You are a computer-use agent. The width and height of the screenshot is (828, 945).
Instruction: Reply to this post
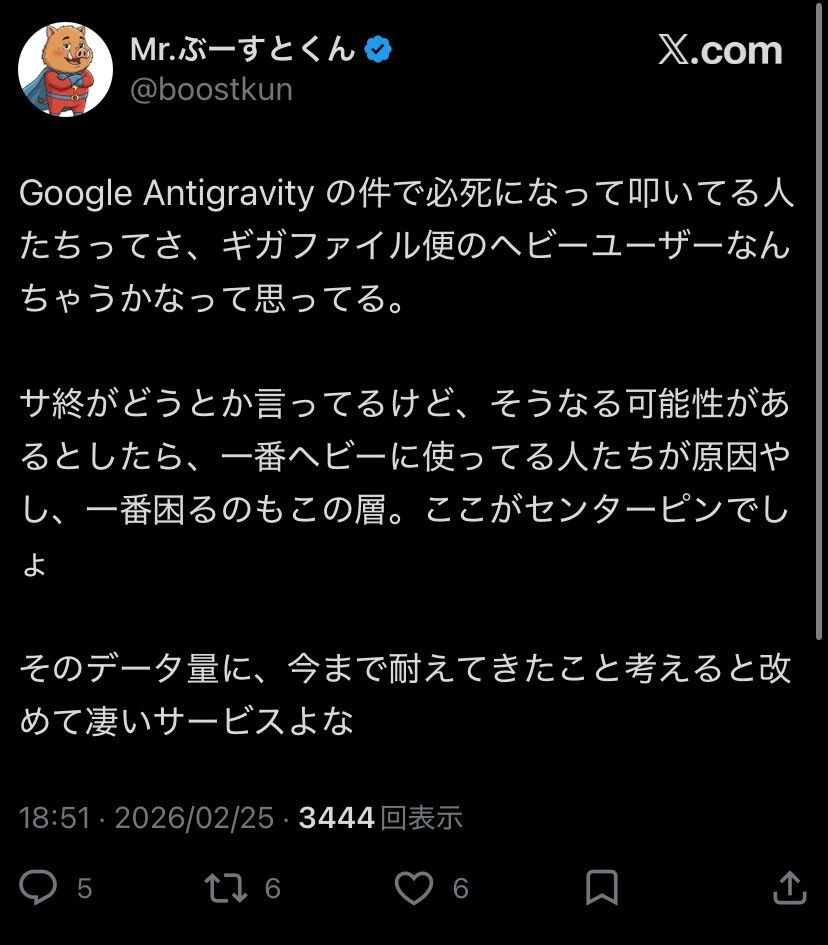[40, 887]
